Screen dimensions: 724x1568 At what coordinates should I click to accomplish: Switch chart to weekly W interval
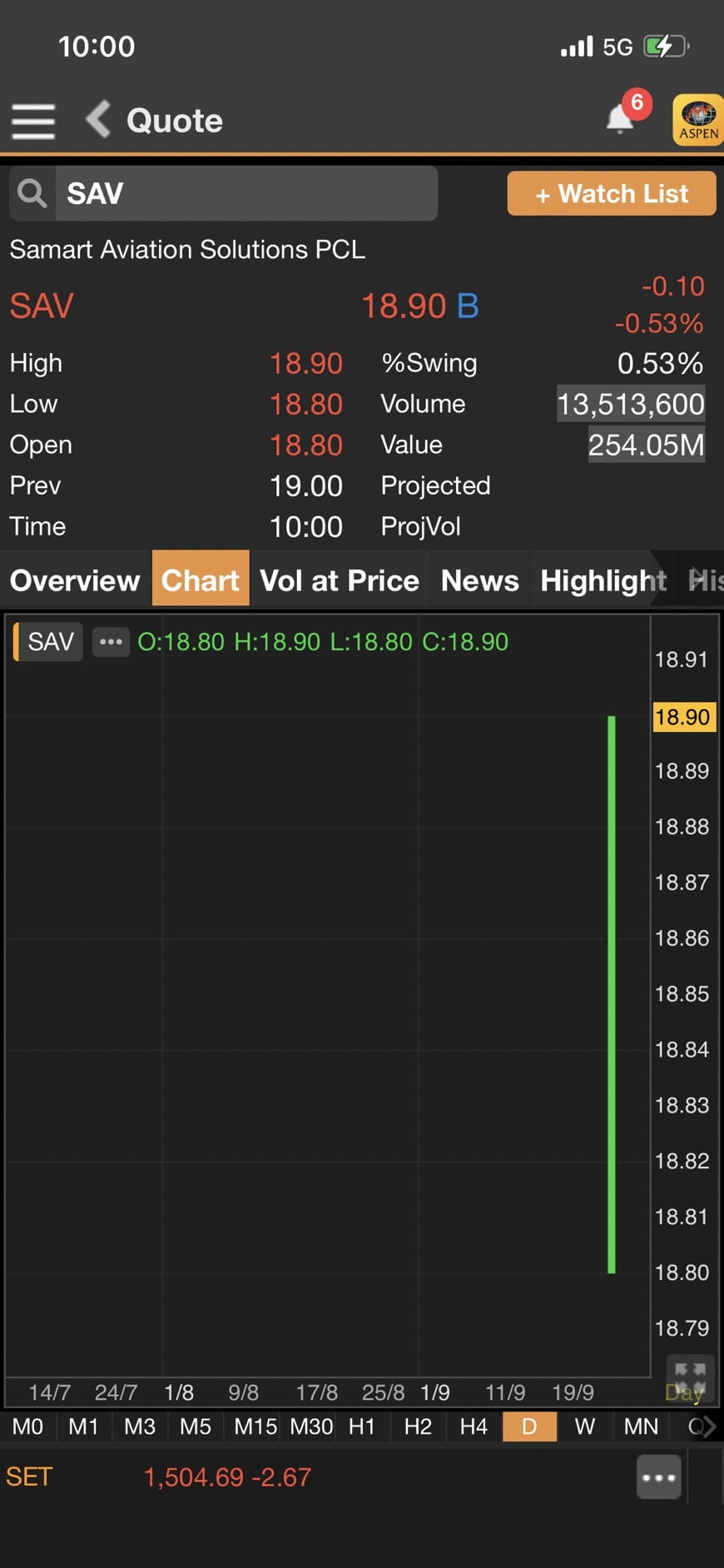click(585, 1426)
